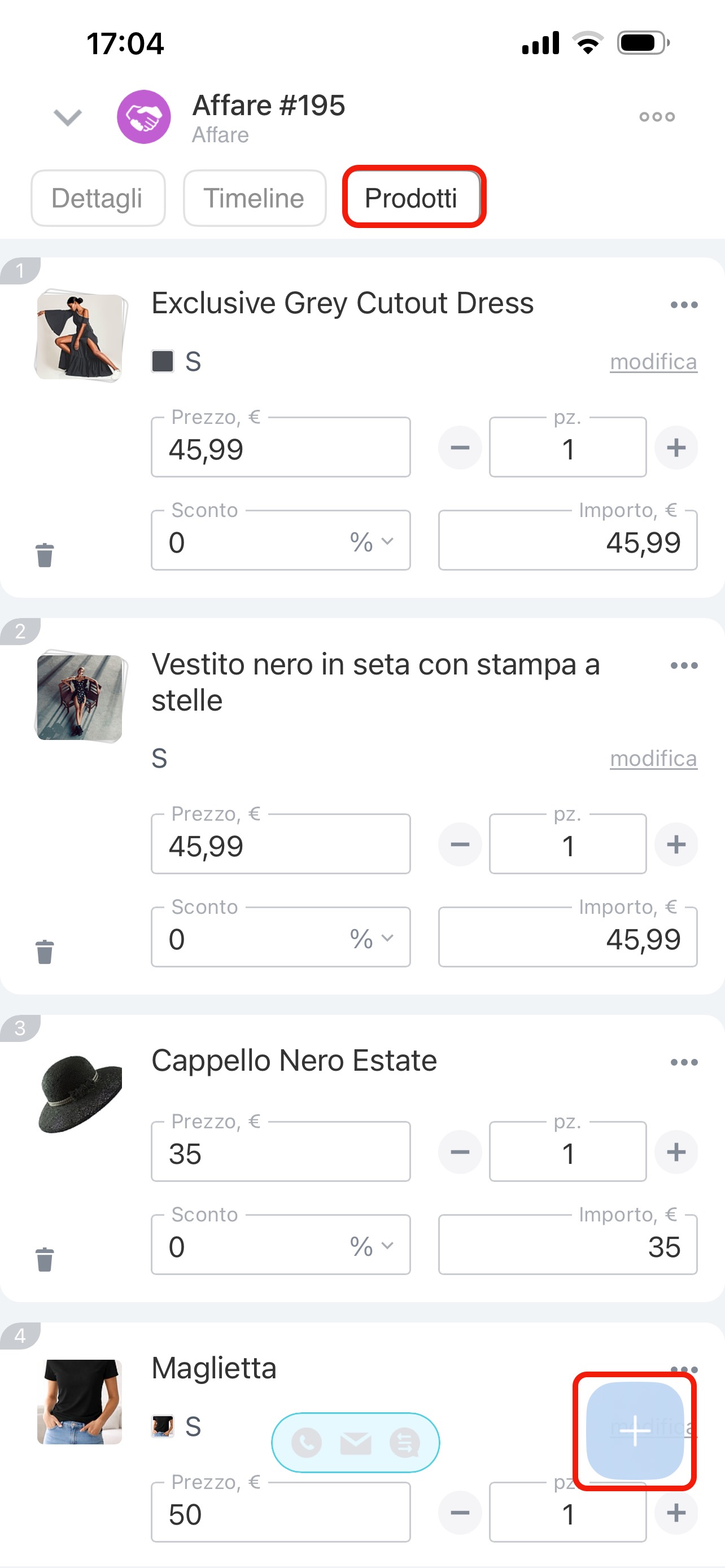Open options for Cappello Nero Estate

coord(684,1062)
